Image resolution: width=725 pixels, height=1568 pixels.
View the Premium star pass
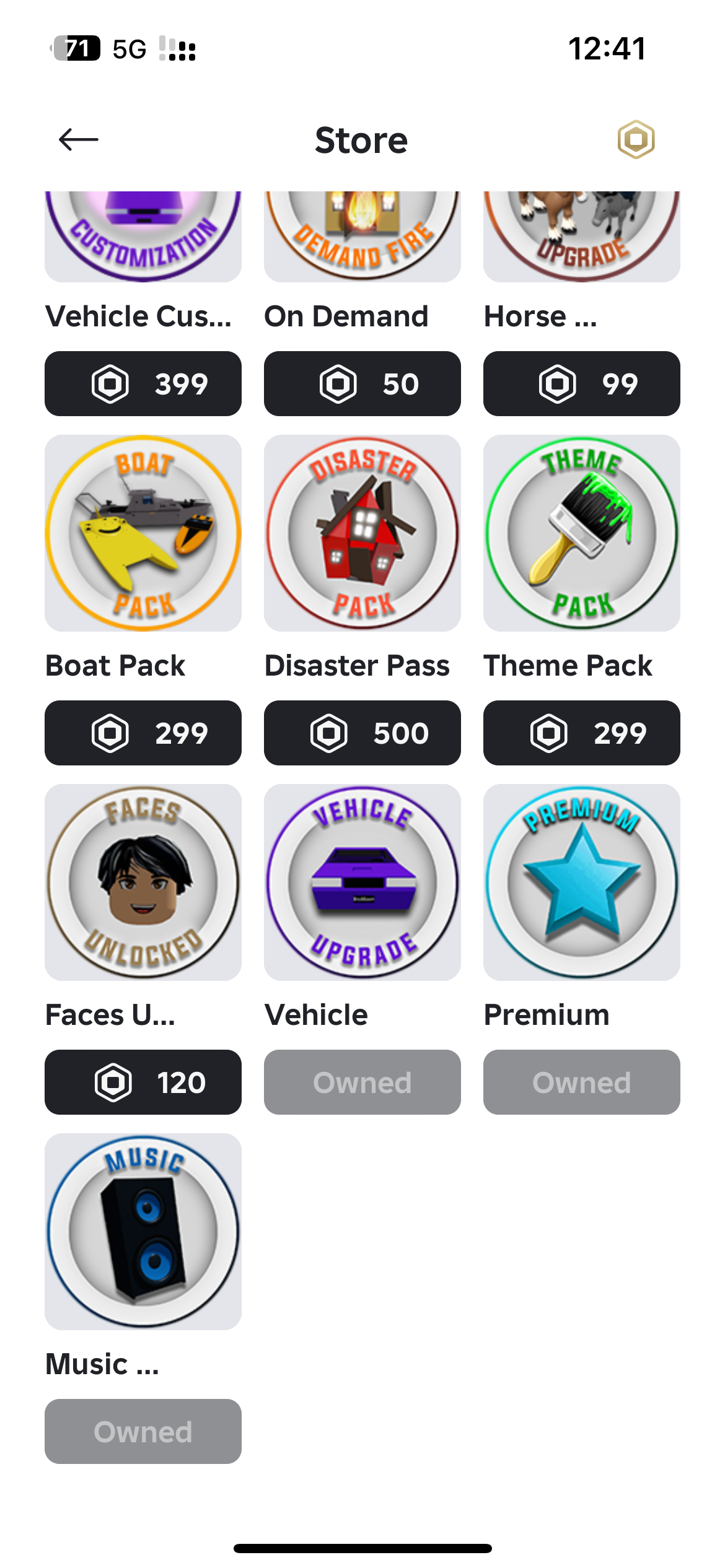click(x=582, y=882)
